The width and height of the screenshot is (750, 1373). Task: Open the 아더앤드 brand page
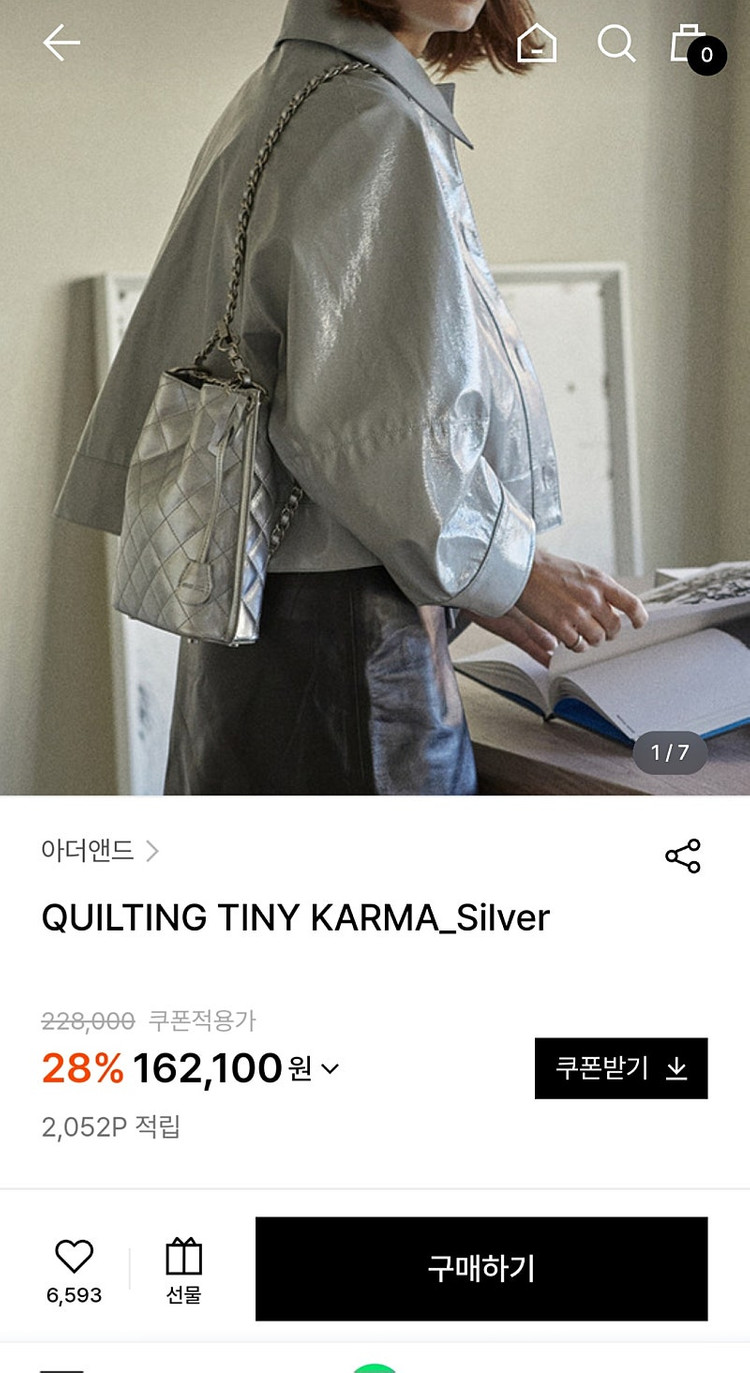point(100,851)
